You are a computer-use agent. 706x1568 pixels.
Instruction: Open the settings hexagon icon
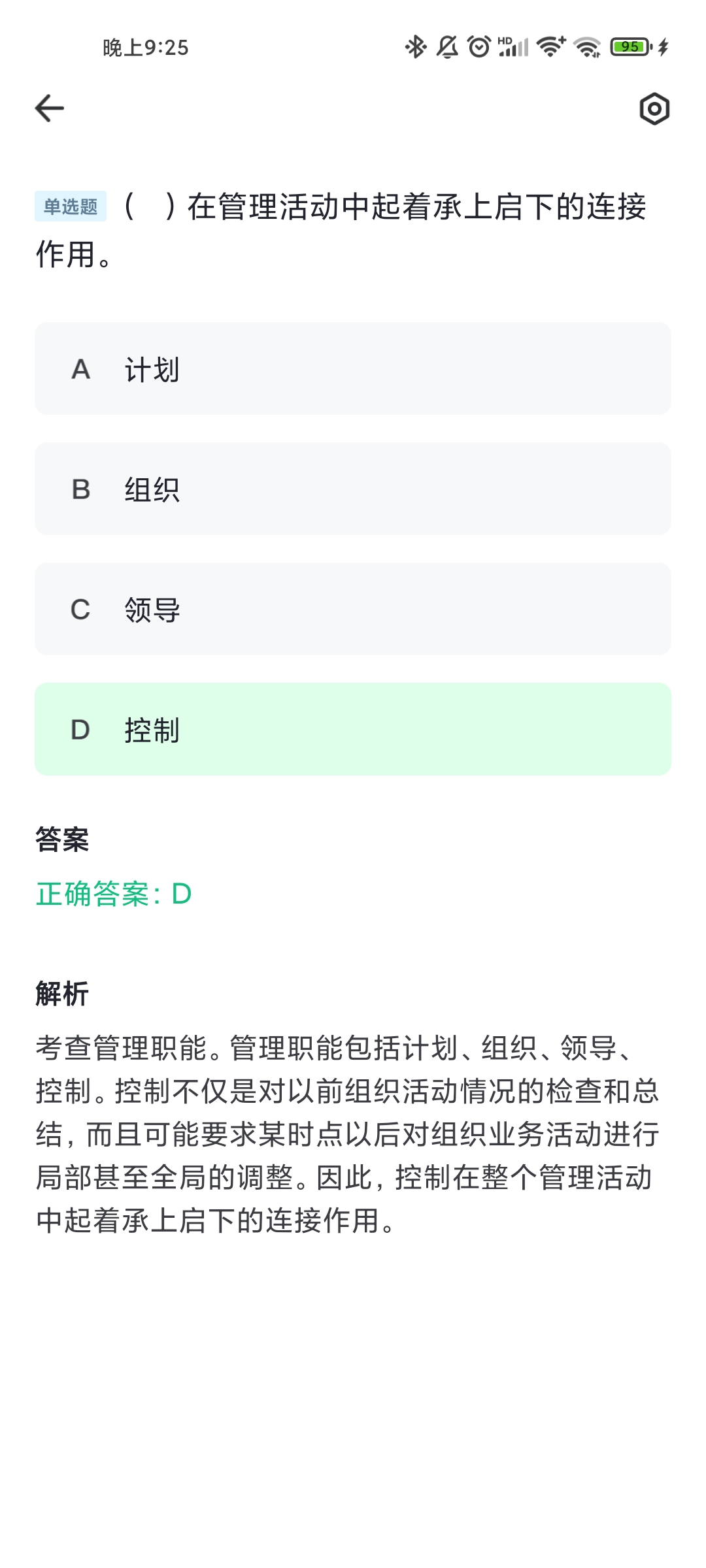pyautogui.click(x=654, y=108)
